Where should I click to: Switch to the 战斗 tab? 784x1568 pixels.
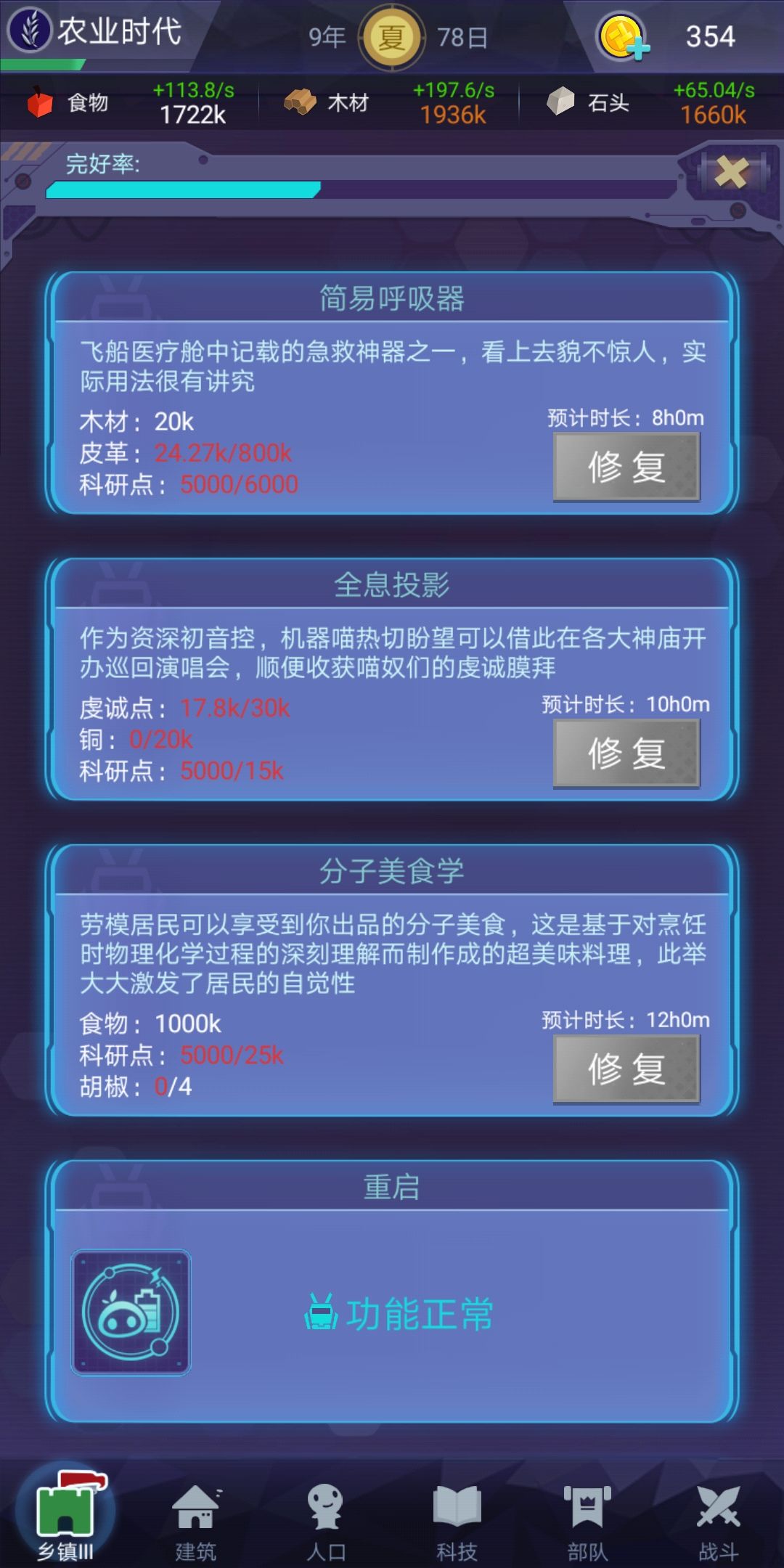coord(718,1521)
